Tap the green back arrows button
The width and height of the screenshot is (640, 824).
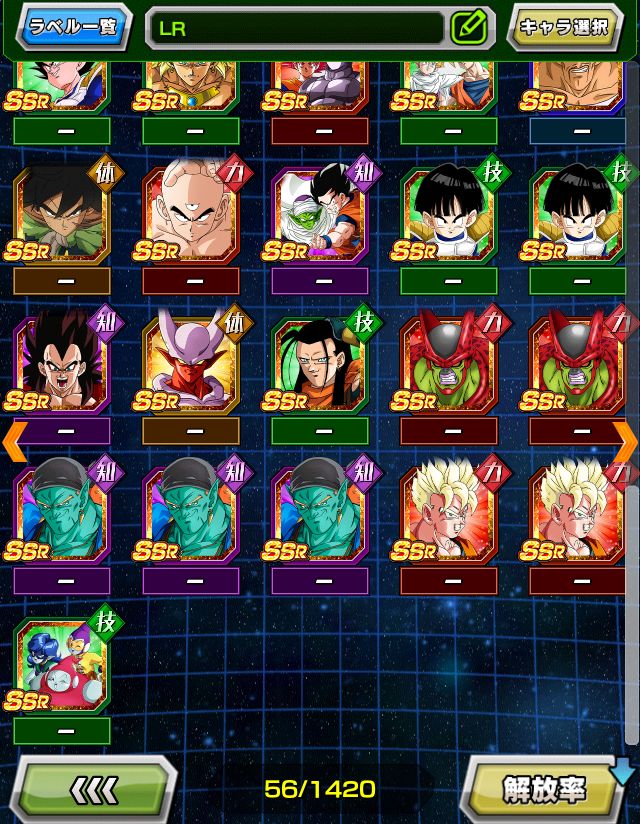[x=95, y=789]
